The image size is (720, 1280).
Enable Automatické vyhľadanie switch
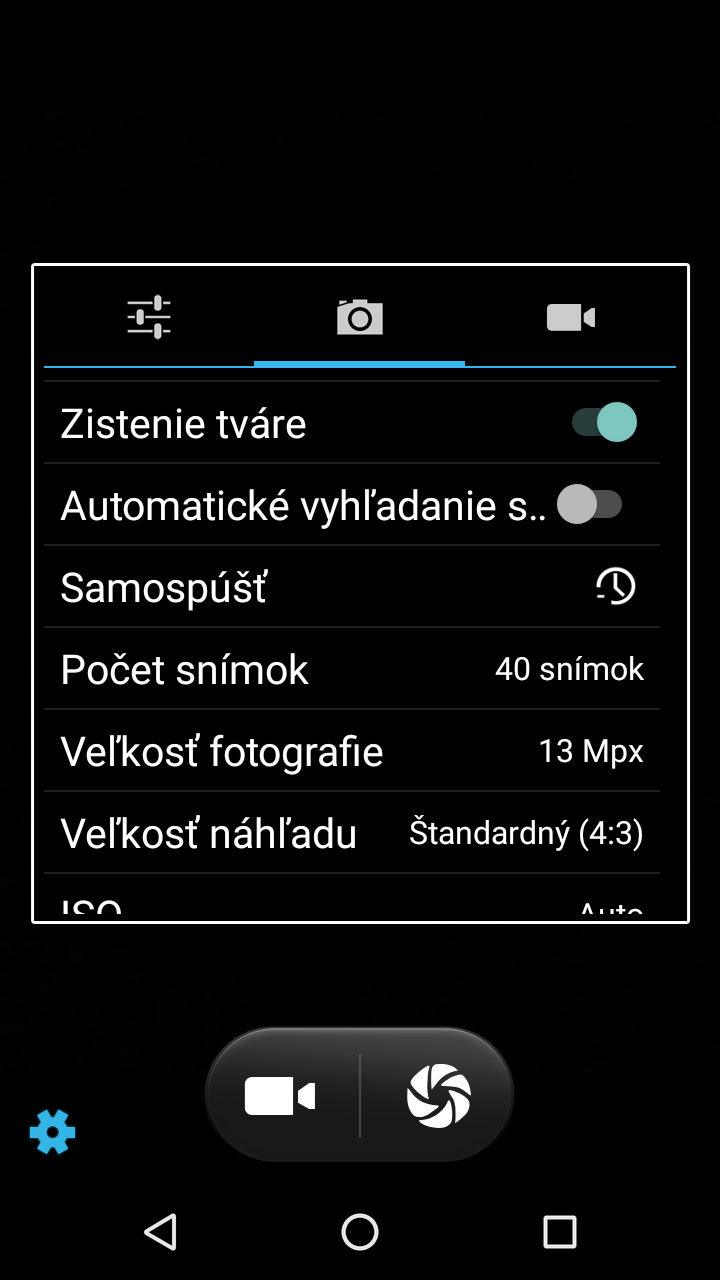[590, 504]
